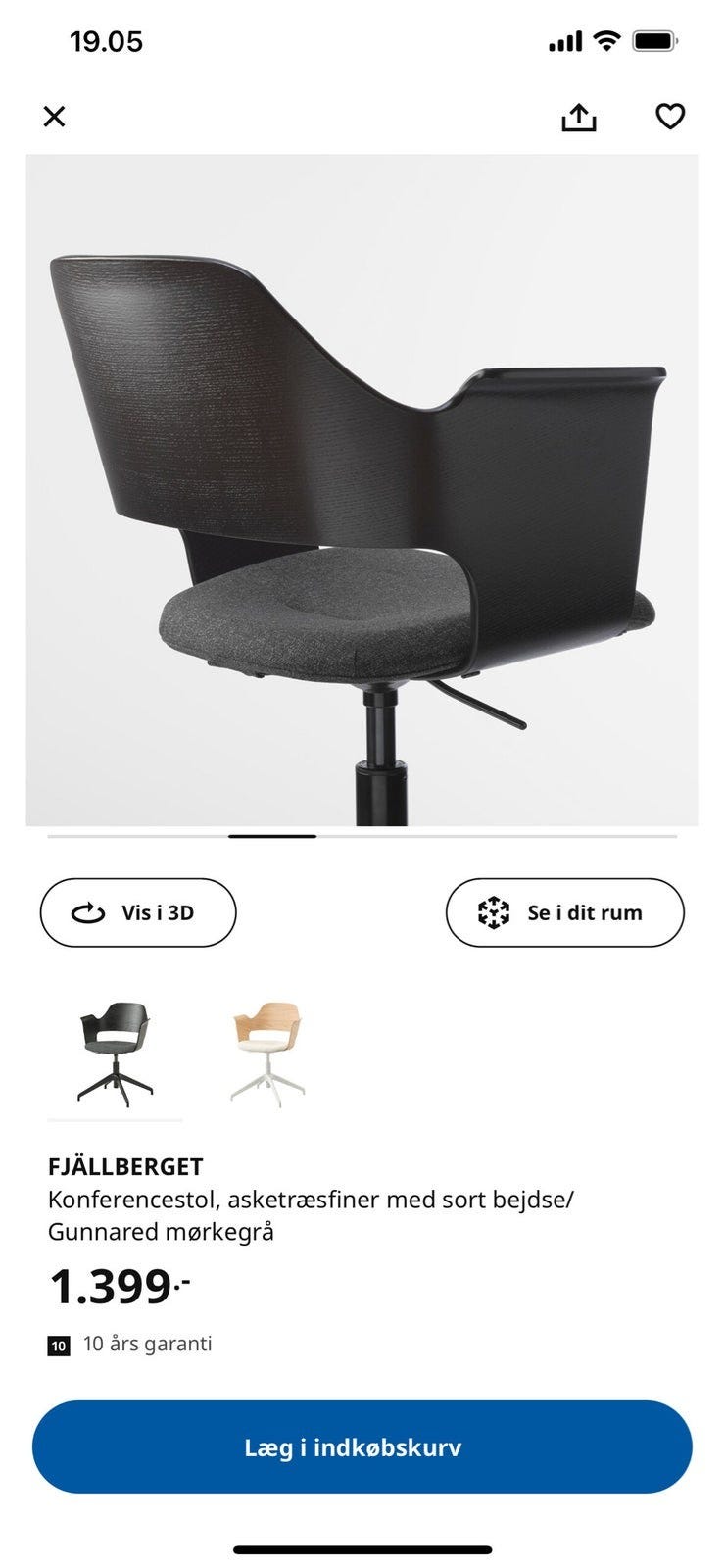Tap Vis i 3D button
The width and height of the screenshot is (725, 1568).
pyautogui.click(x=138, y=912)
